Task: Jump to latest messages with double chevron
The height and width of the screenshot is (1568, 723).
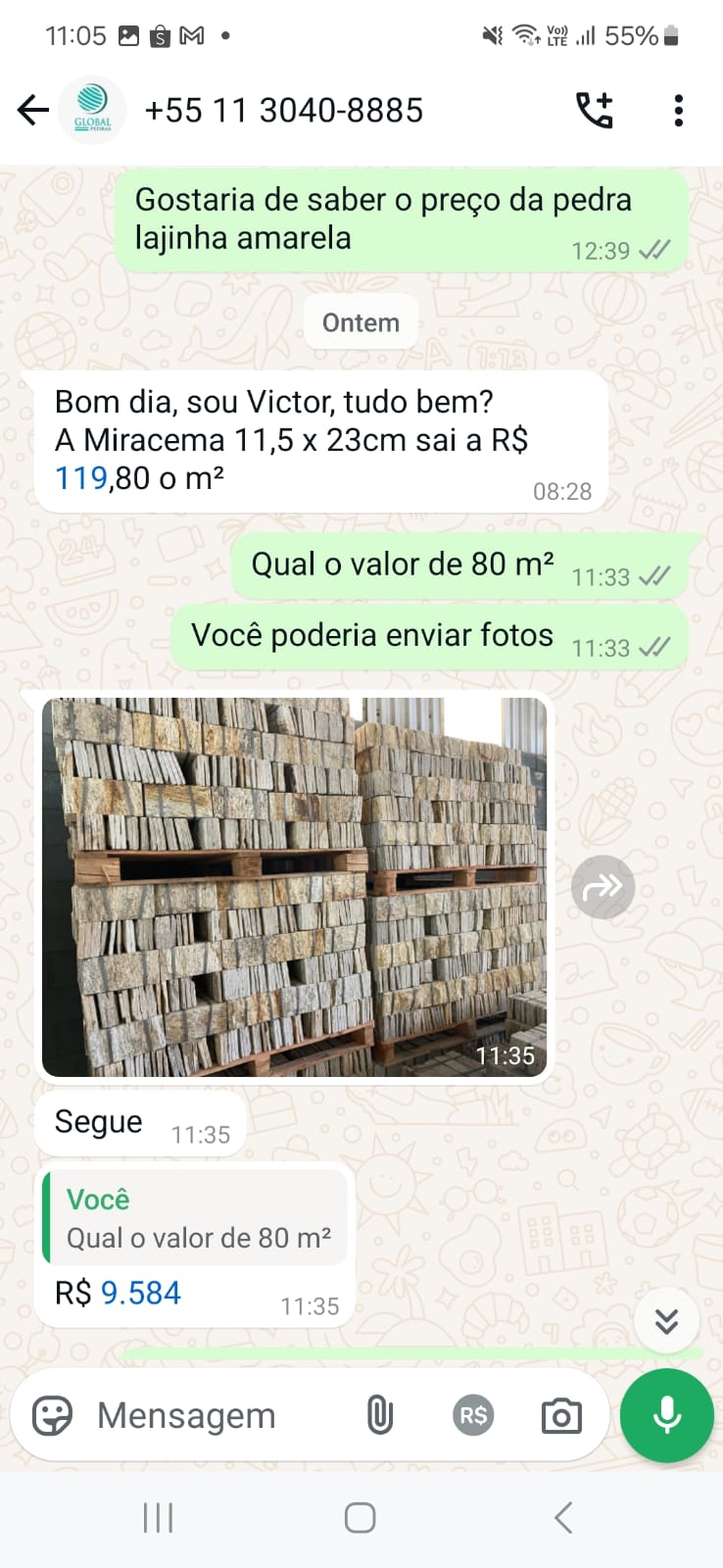Action: pos(666,1320)
